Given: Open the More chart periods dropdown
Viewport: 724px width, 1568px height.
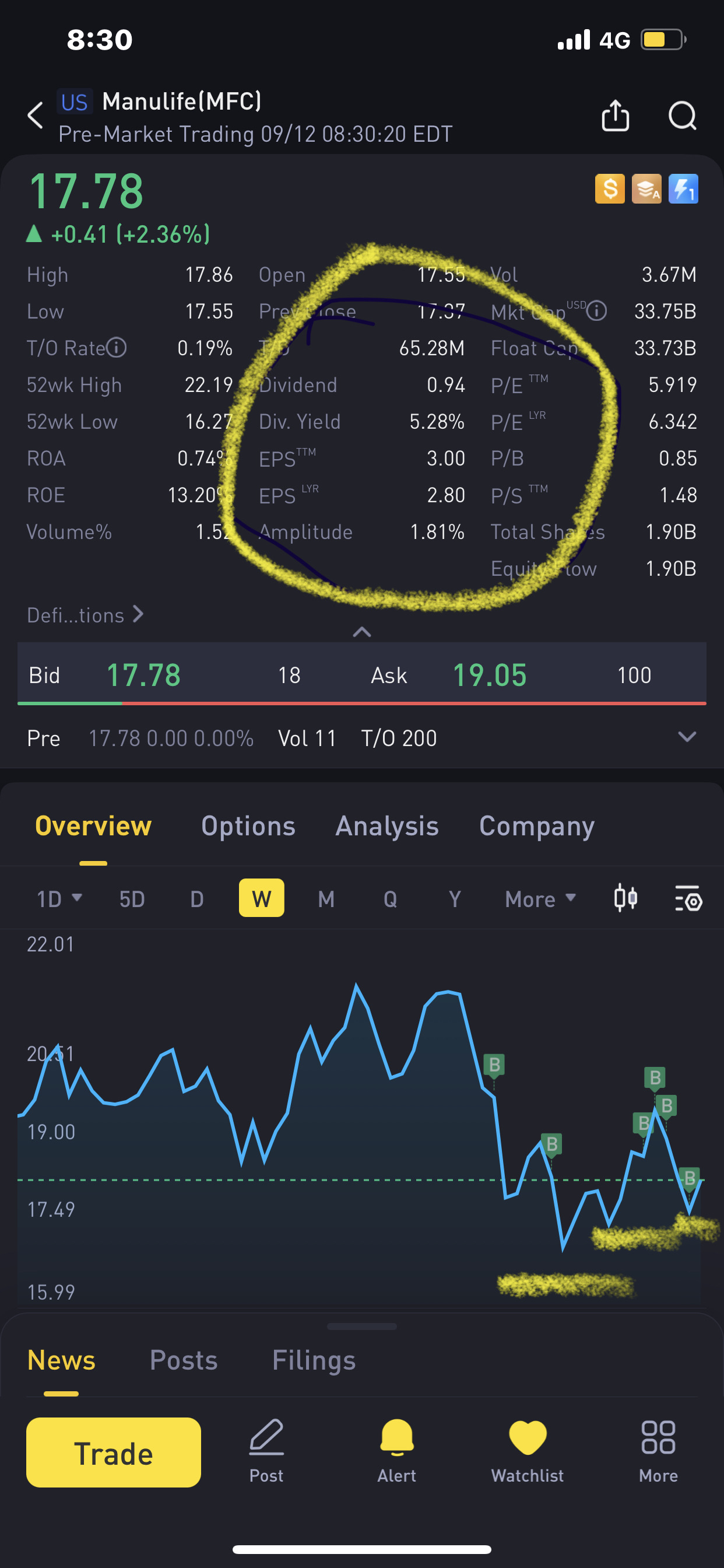Looking at the screenshot, I should [540, 898].
